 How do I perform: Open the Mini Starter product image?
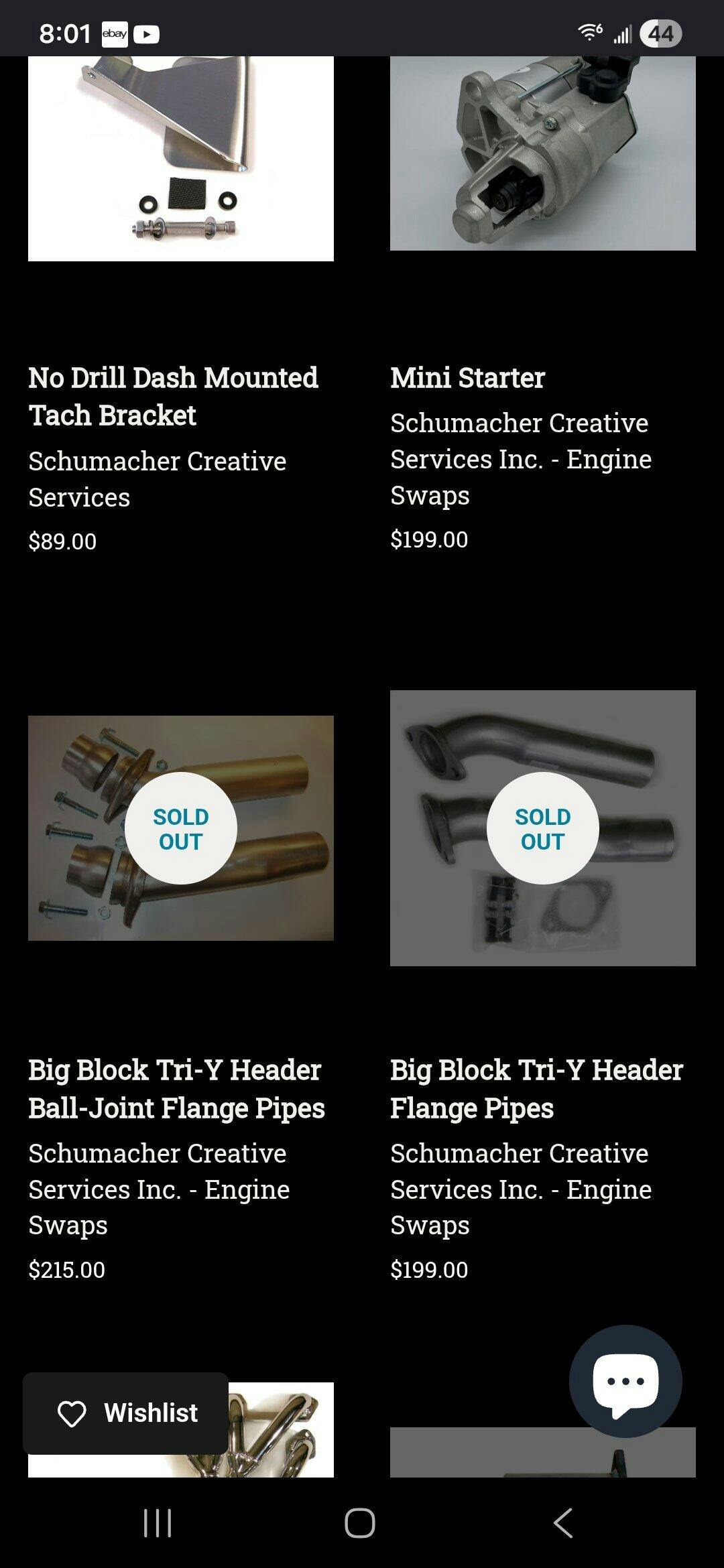pos(542,153)
